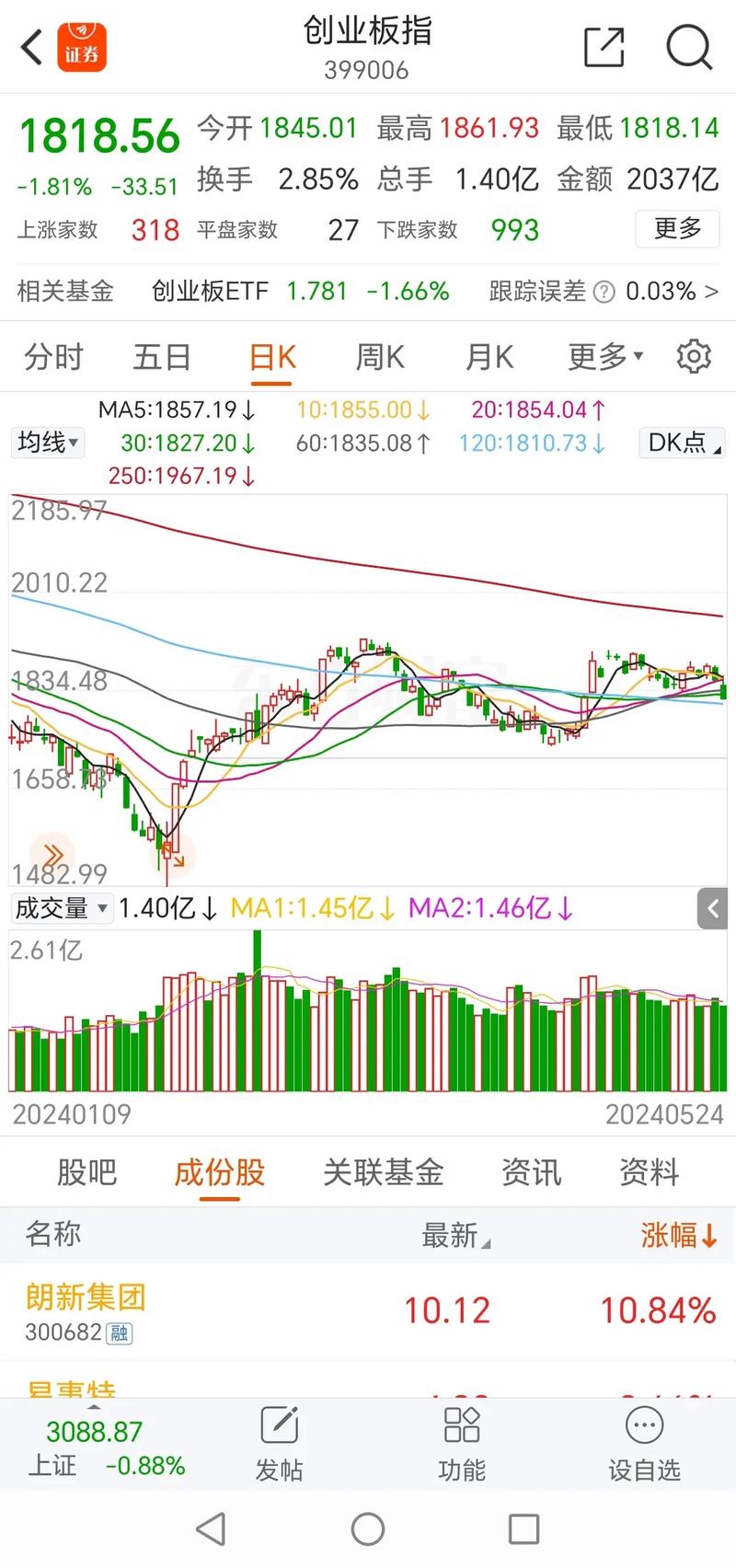Select the 周K chart tab

pos(380,356)
